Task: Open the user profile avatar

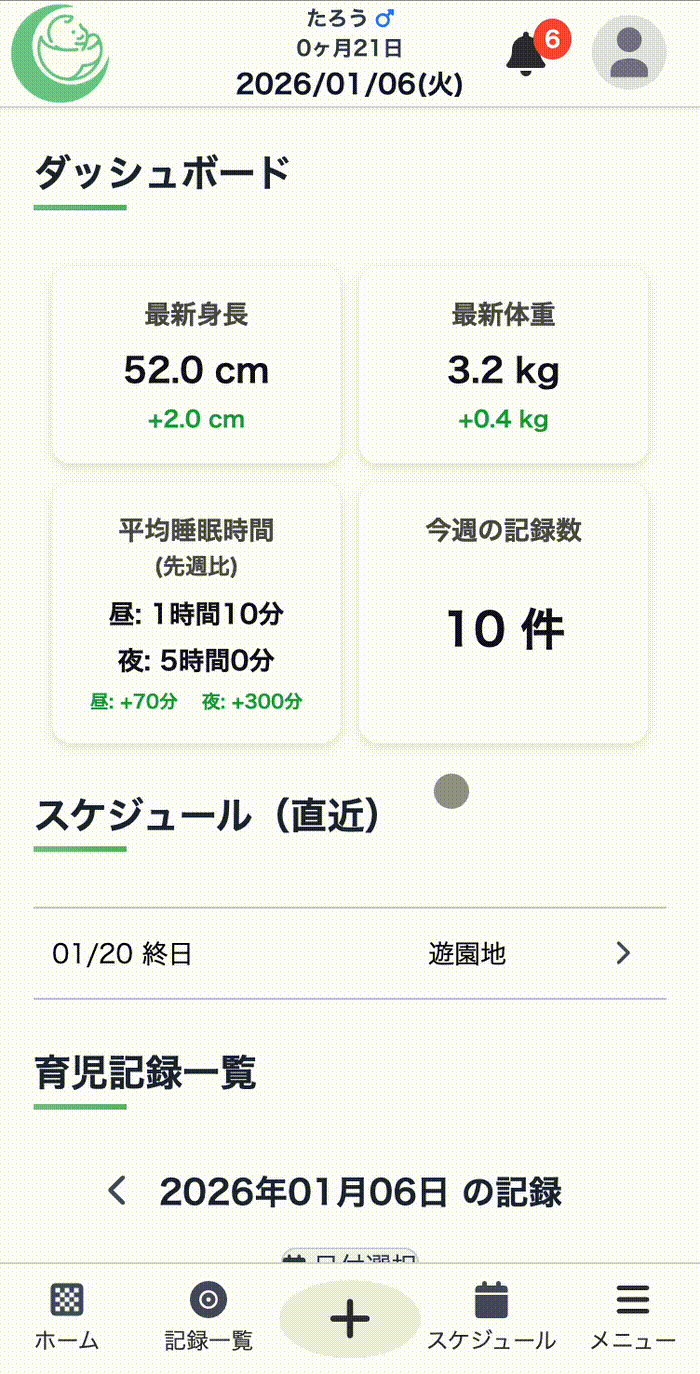Action: click(x=629, y=53)
